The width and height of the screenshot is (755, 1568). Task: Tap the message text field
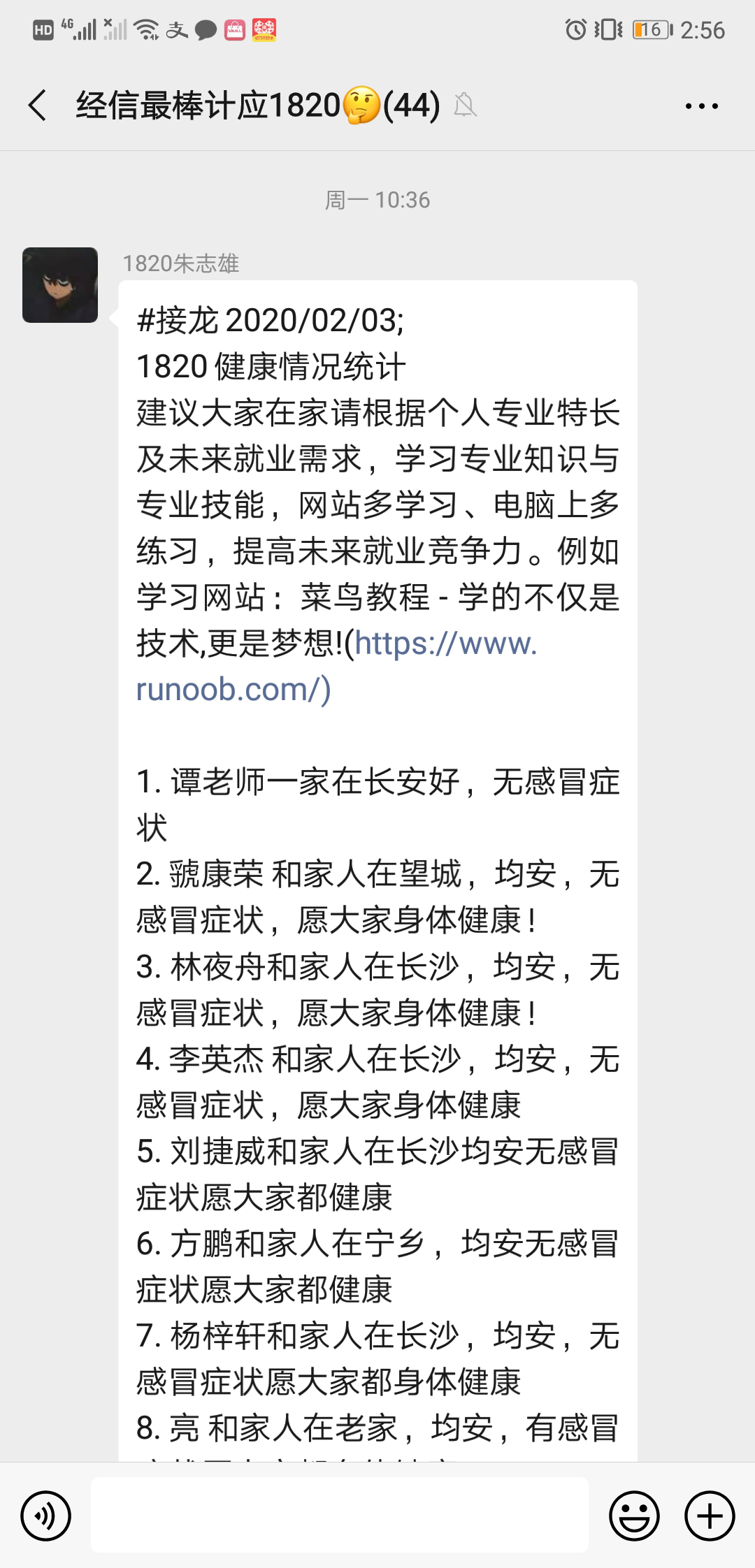(x=339, y=1515)
